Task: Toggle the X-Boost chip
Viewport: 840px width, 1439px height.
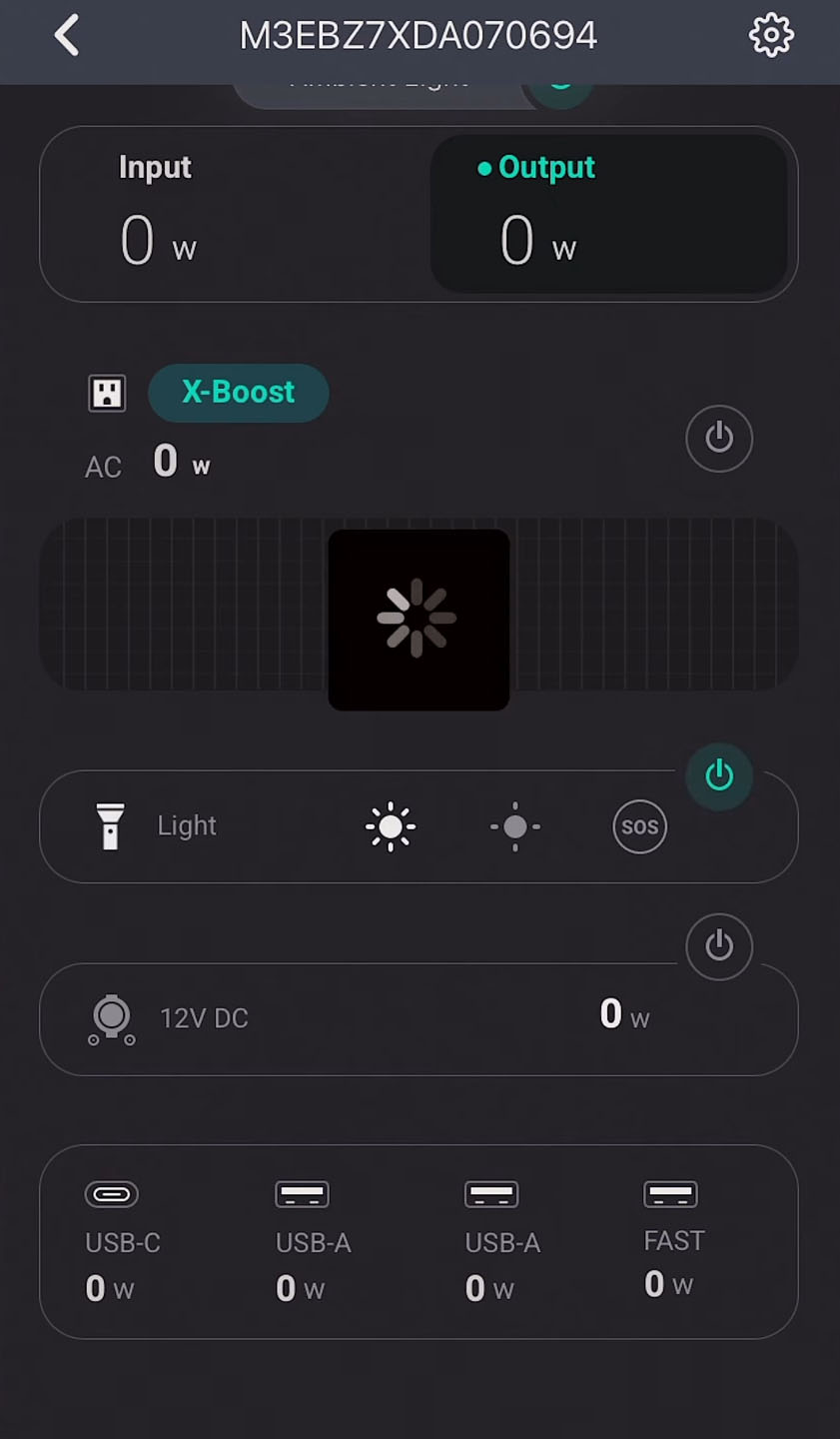Action: coord(238,392)
